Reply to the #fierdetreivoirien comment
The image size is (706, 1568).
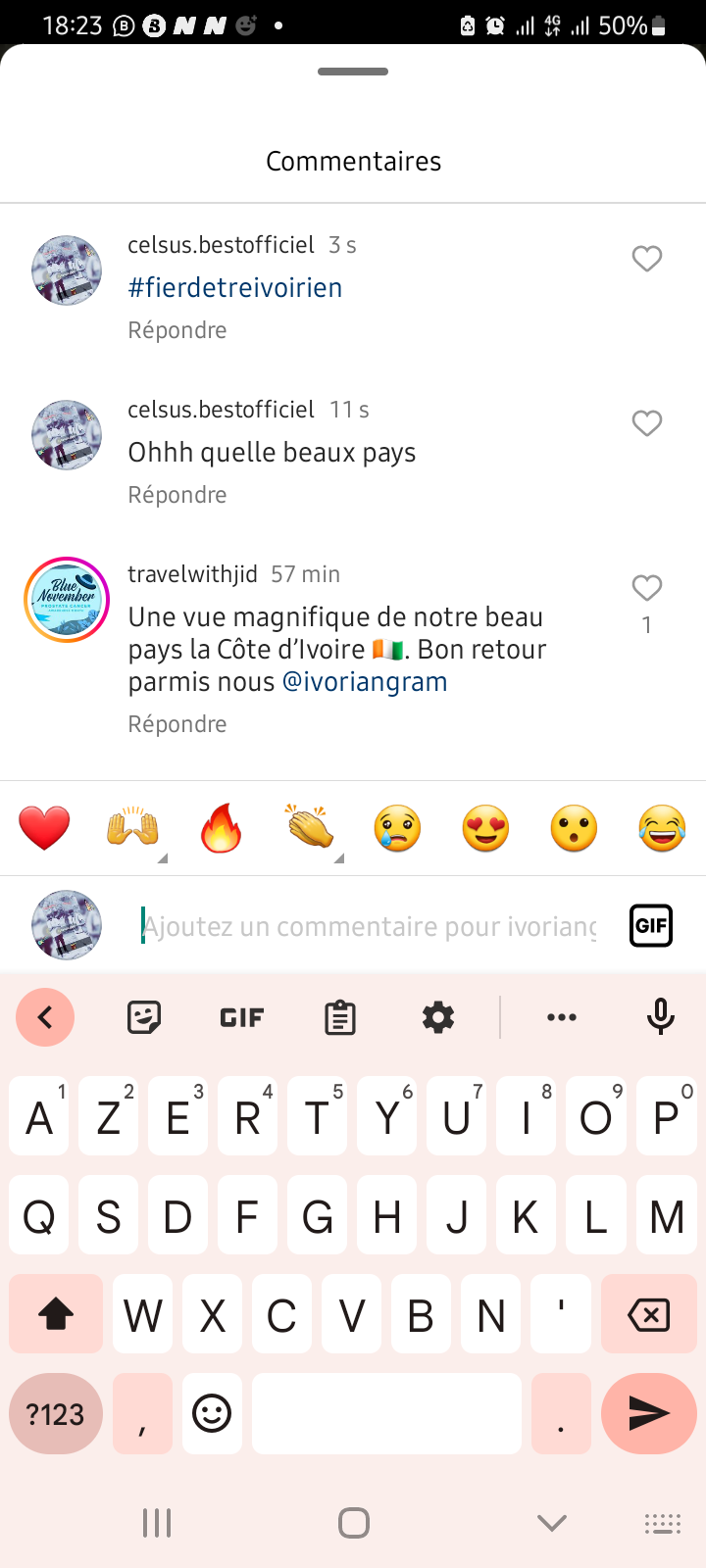point(177,330)
